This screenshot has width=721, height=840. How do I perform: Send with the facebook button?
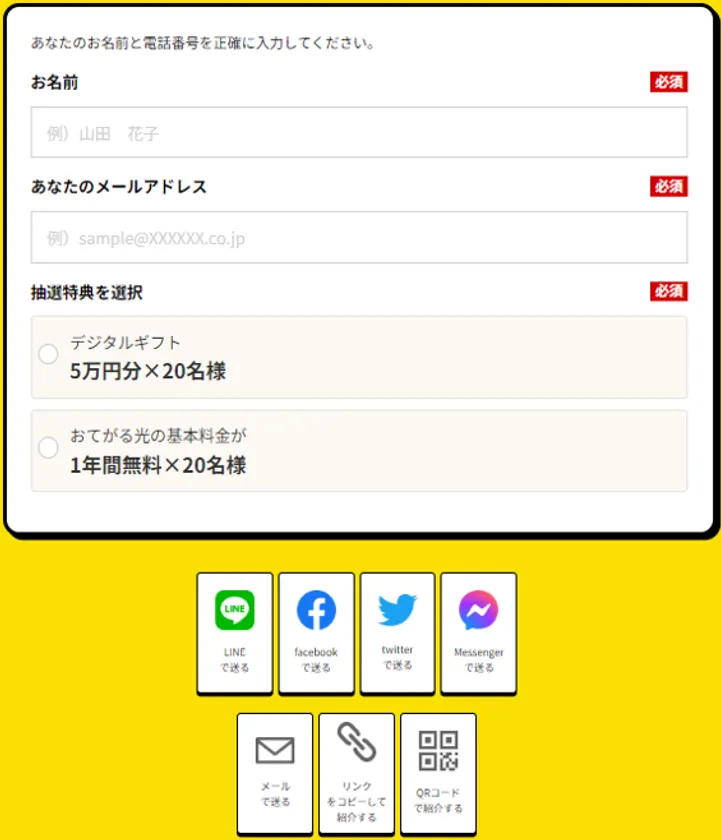[x=316, y=632]
